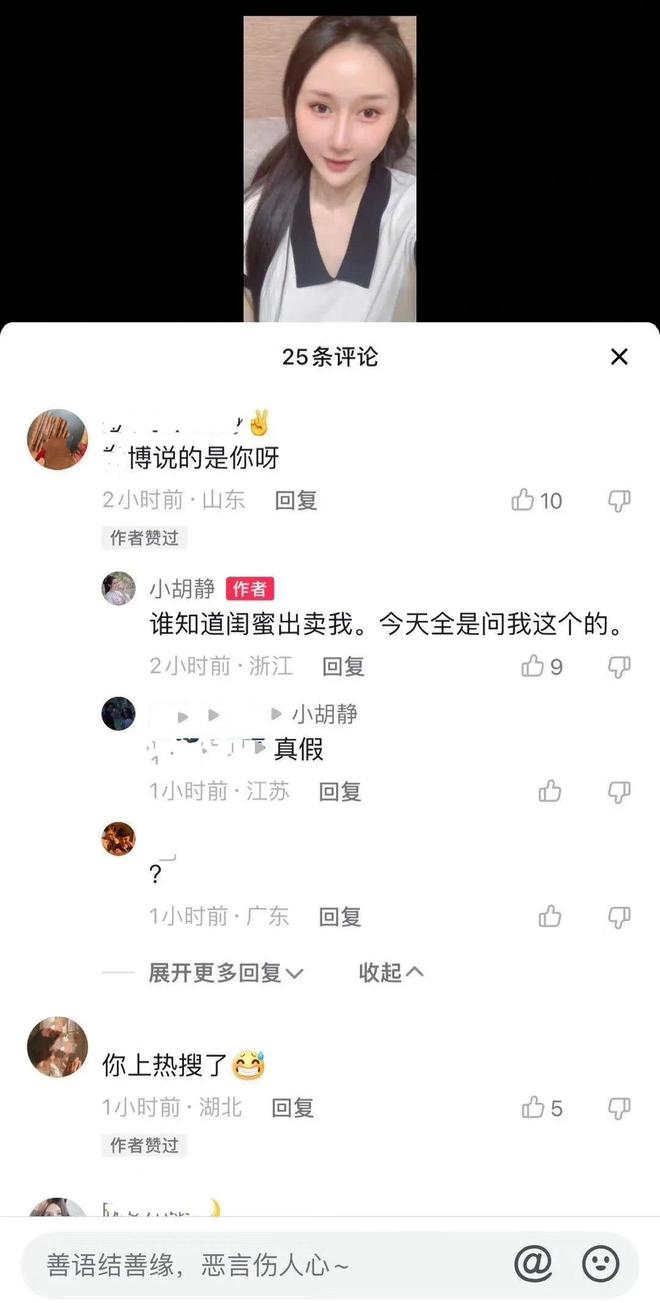Collapse the replies with 收起
Image resolution: width=660 pixels, height=1303 pixels.
(391, 972)
